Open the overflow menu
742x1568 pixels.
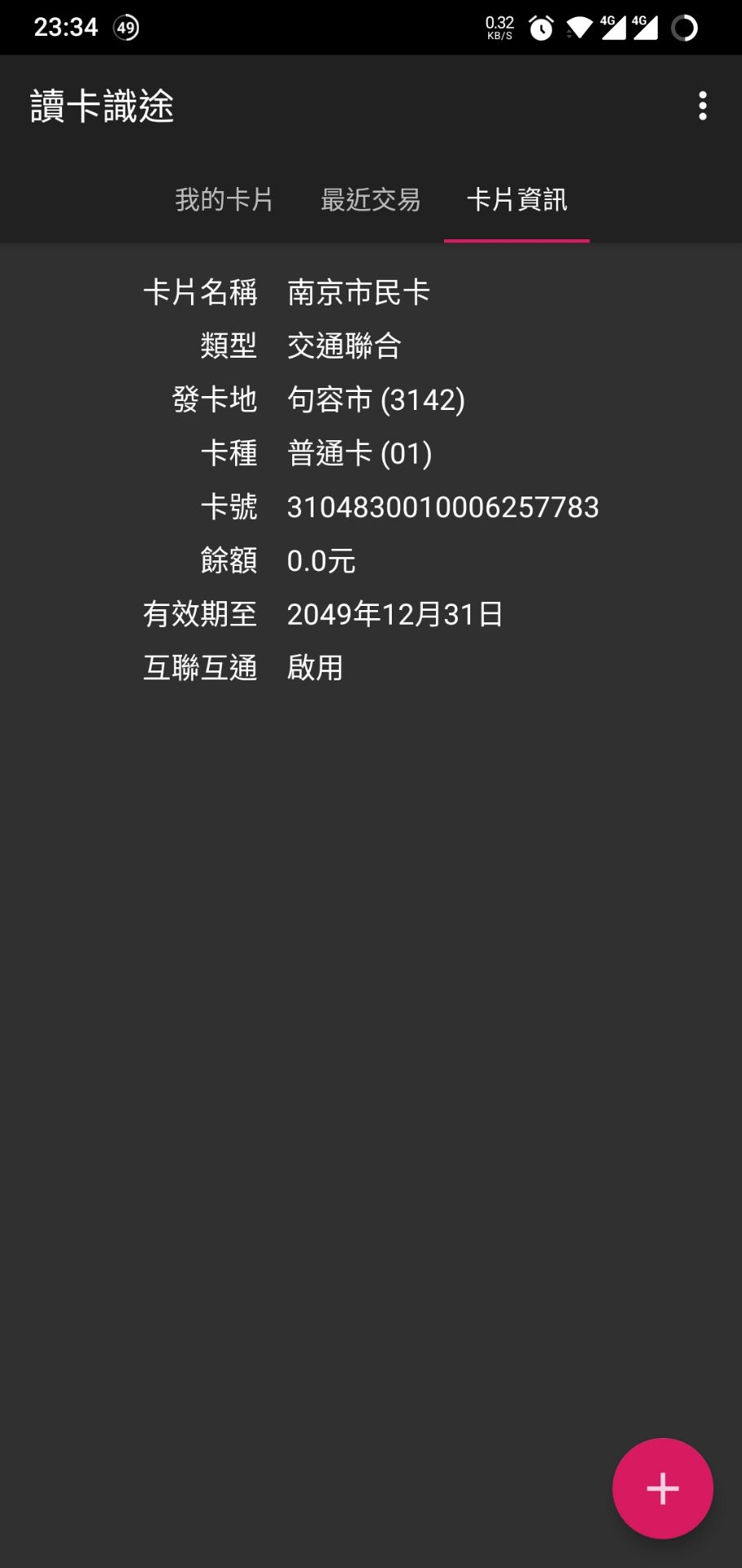[702, 106]
